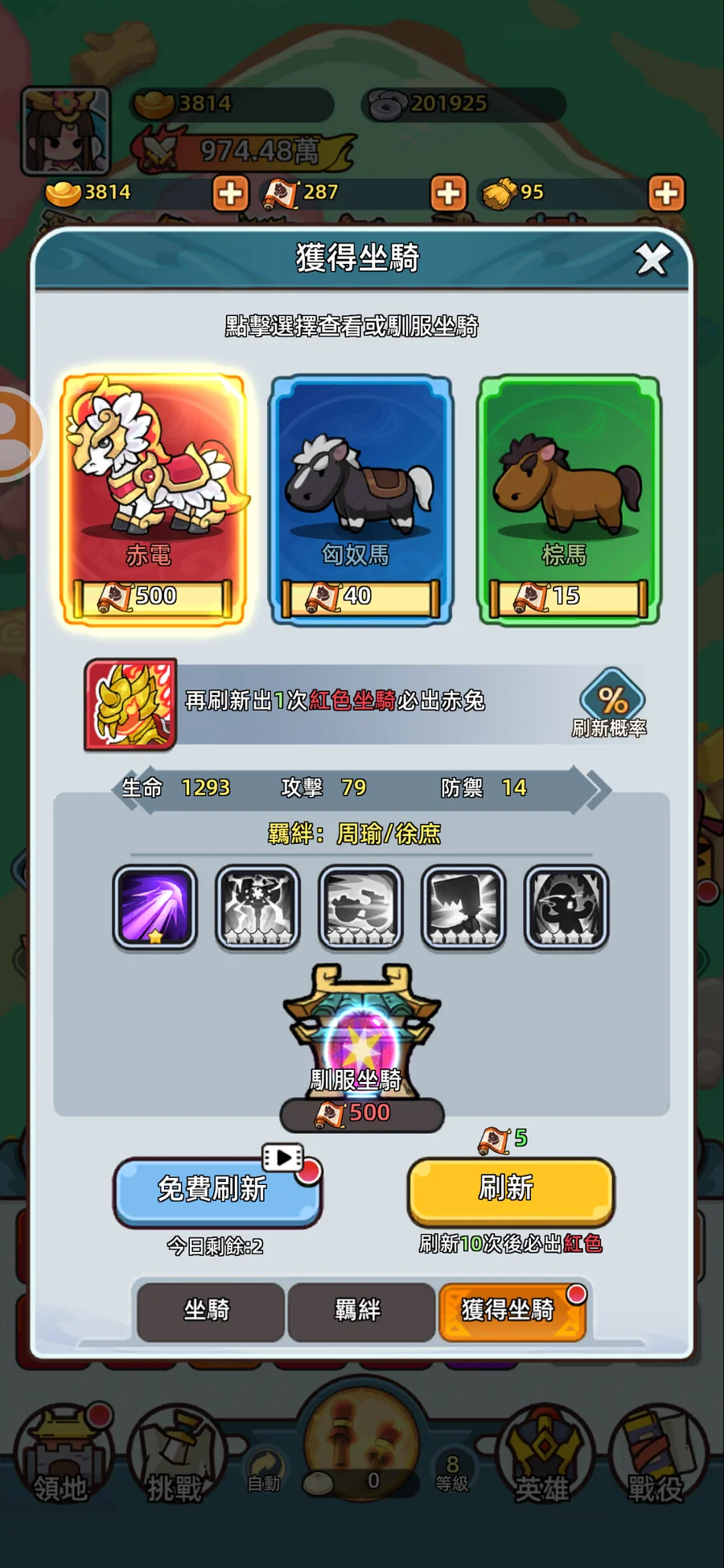Select the 赤電 mount card
The width and height of the screenshot is (724, 1568).
[x=153, y=500]
